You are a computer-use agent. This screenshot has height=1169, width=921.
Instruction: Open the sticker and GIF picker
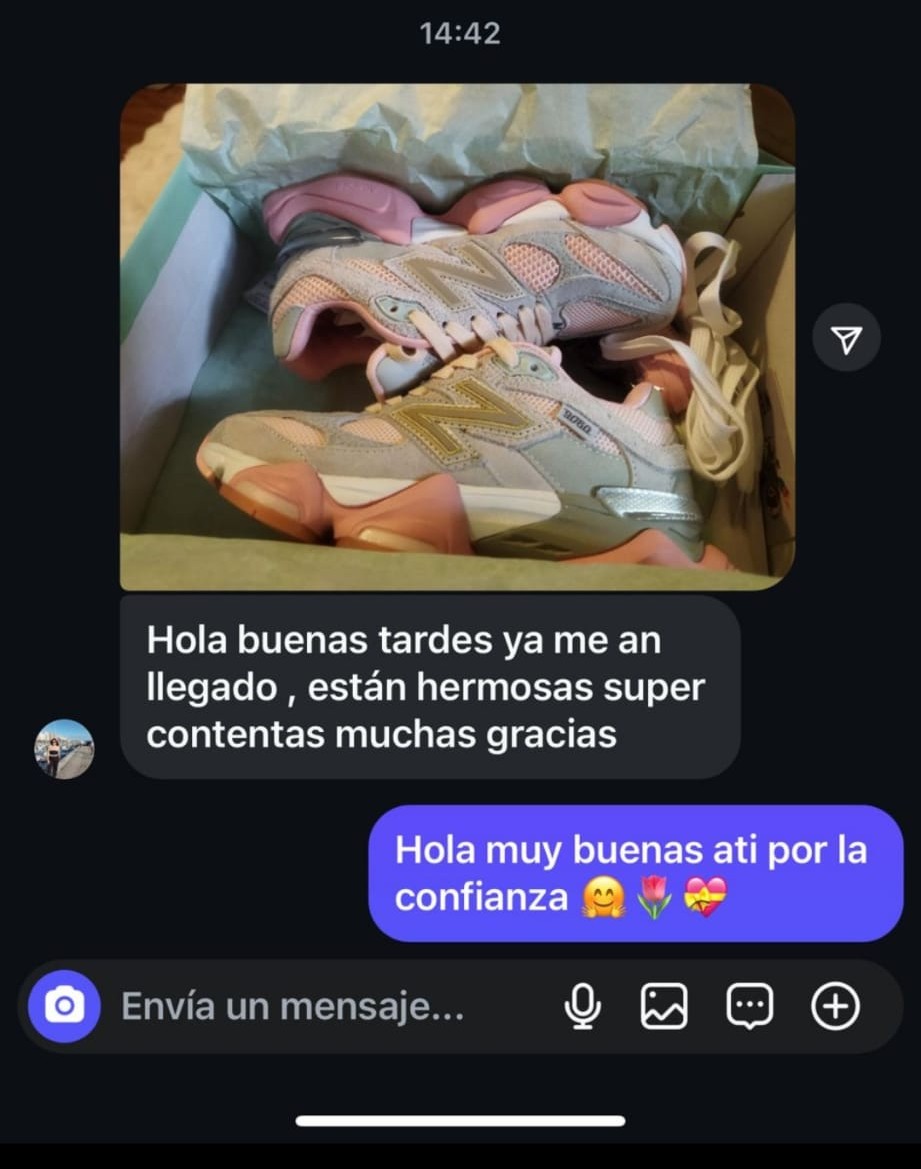tap(749, 1006)
